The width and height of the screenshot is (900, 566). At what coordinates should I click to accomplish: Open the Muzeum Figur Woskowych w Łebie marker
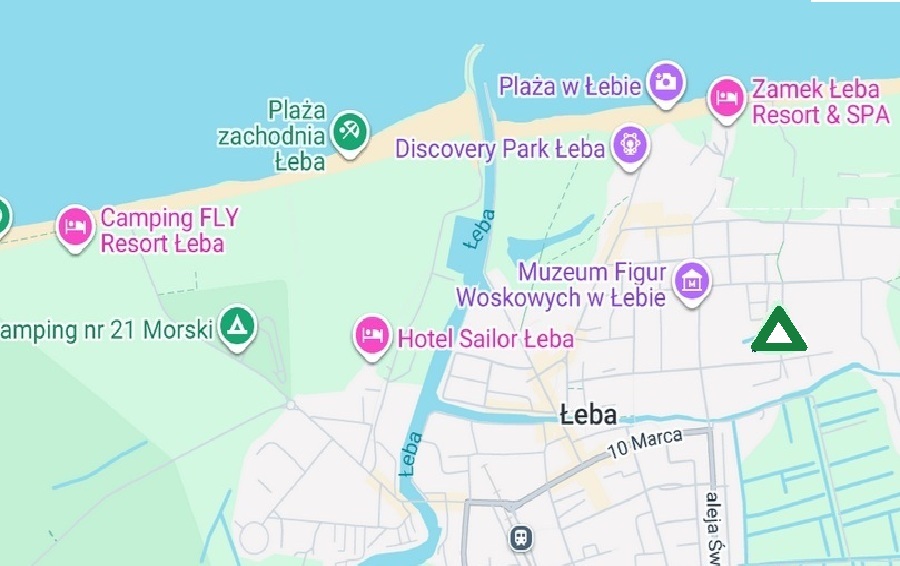[691, 280]
